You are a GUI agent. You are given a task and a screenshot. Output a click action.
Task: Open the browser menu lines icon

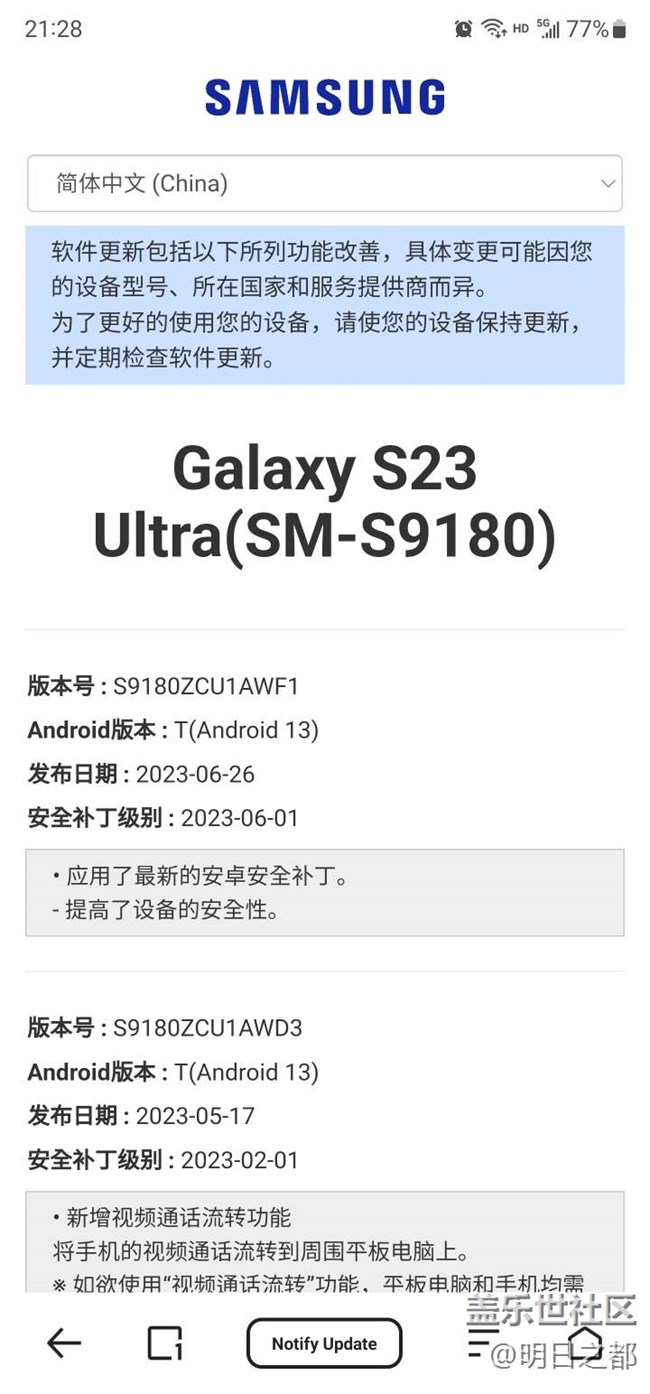(484, 1342)
